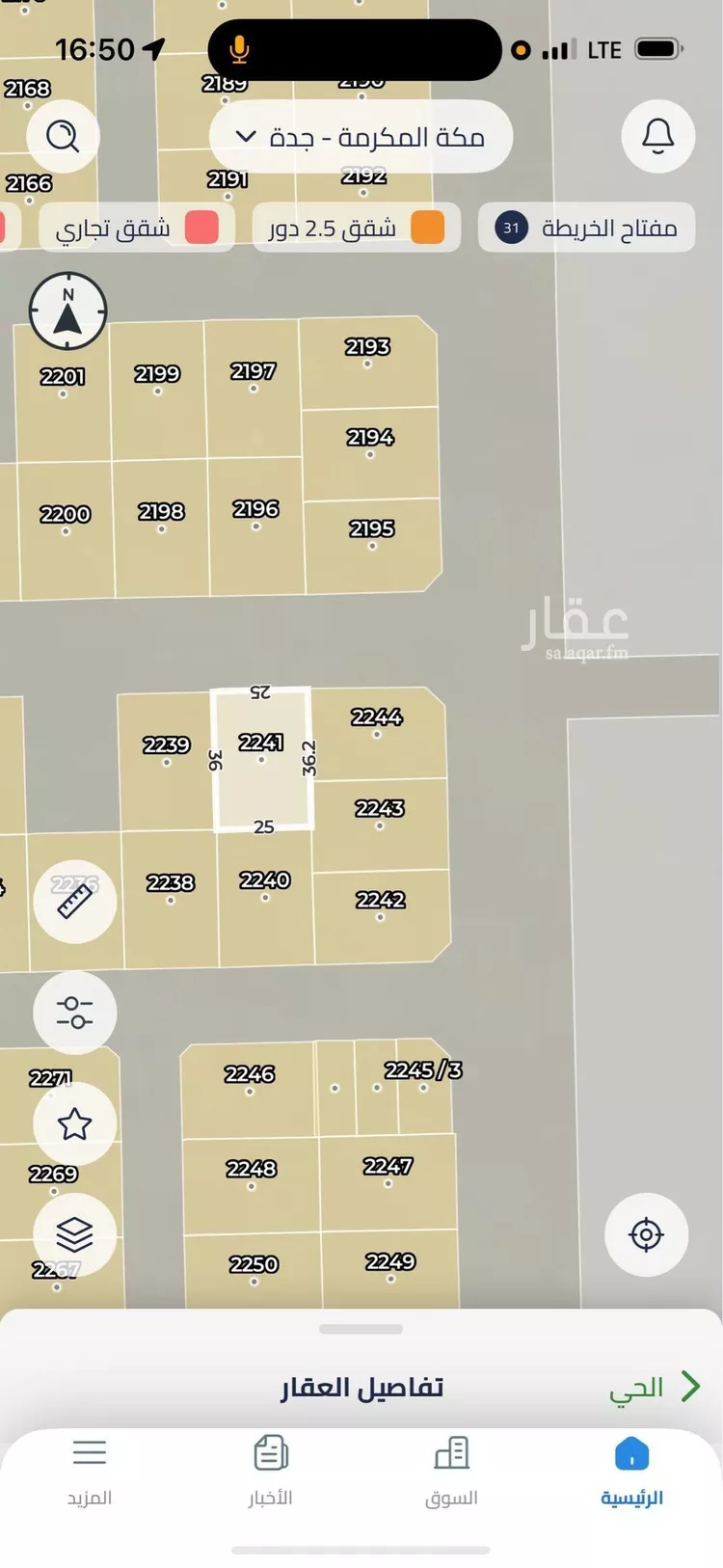The image size is (723, 1568).
Task: Open تفاصيل العقار property details
Action: pos(361,1387)
